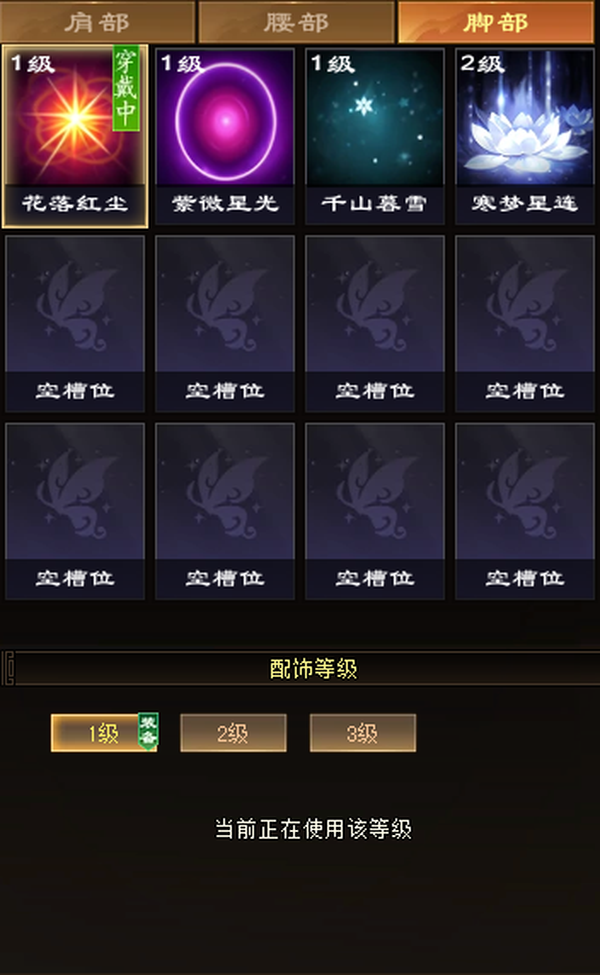Select the 1级 accessory level button

[104, 732]
